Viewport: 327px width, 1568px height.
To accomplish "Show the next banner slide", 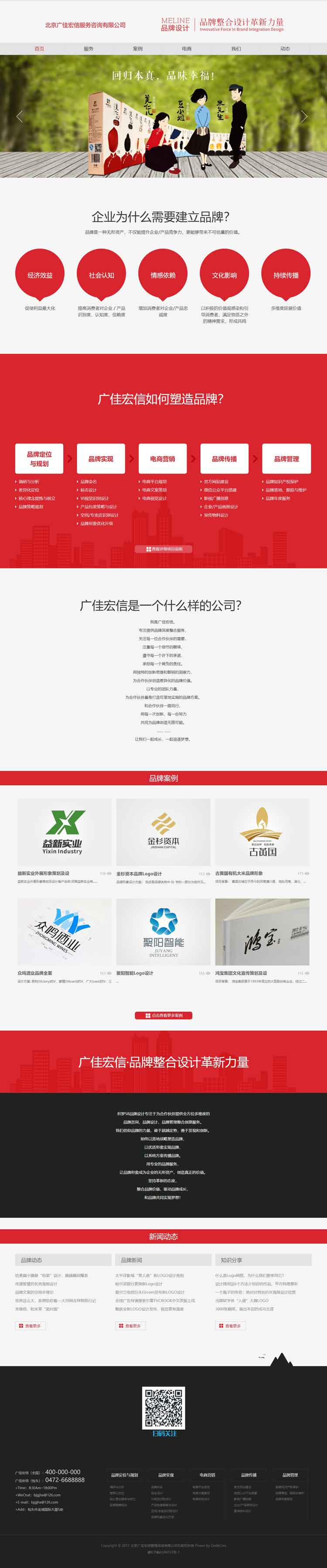I will click(x=304, y=116).
